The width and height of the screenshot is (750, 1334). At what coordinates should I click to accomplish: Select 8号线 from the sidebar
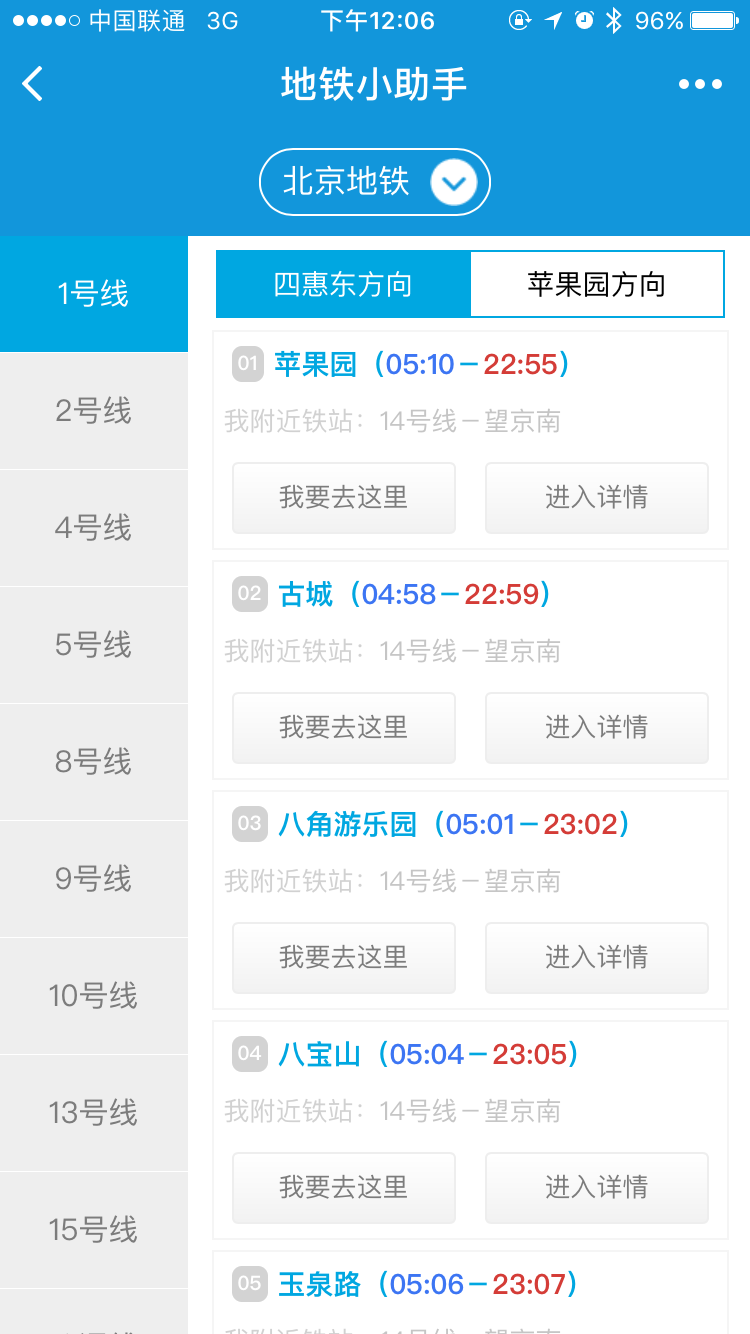tap(93, 761)
